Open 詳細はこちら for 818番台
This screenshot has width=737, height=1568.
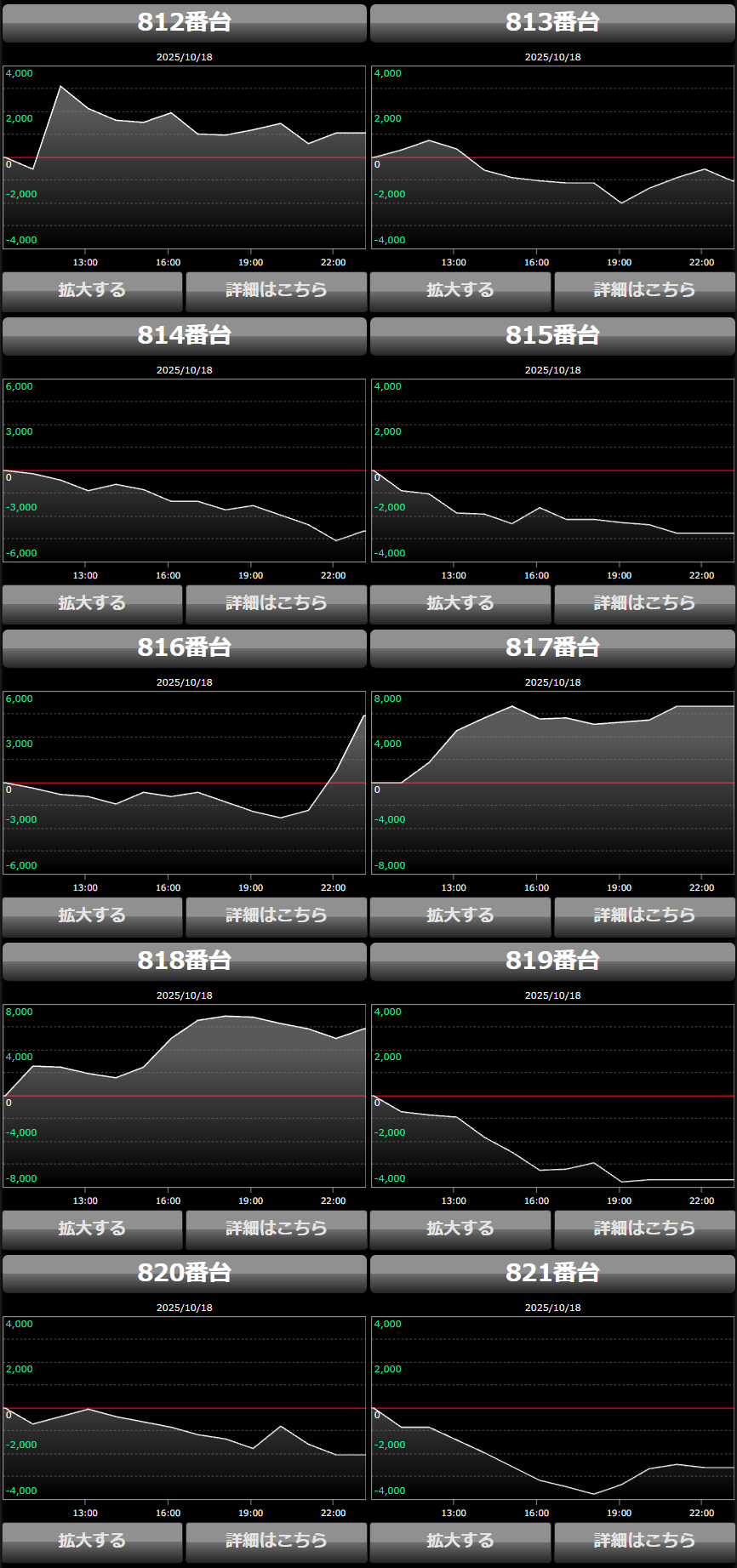276,1229
